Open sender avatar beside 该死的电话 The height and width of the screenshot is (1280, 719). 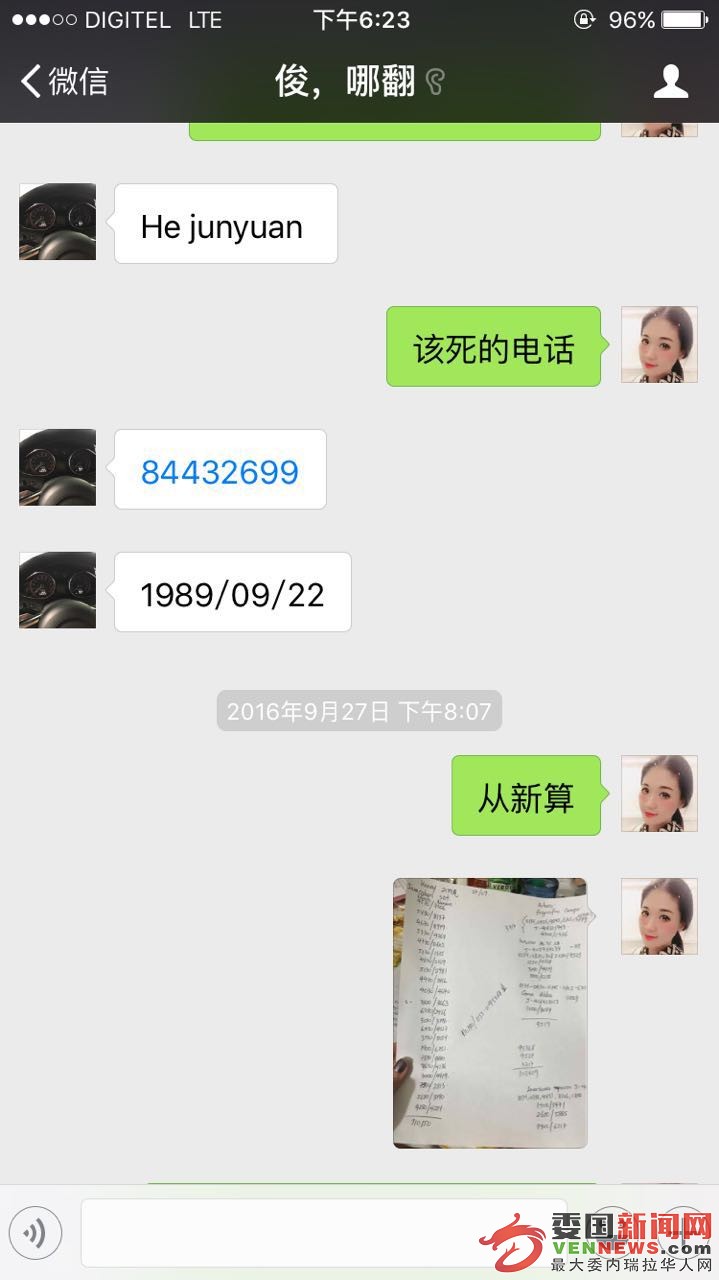(x=658, y=345)
